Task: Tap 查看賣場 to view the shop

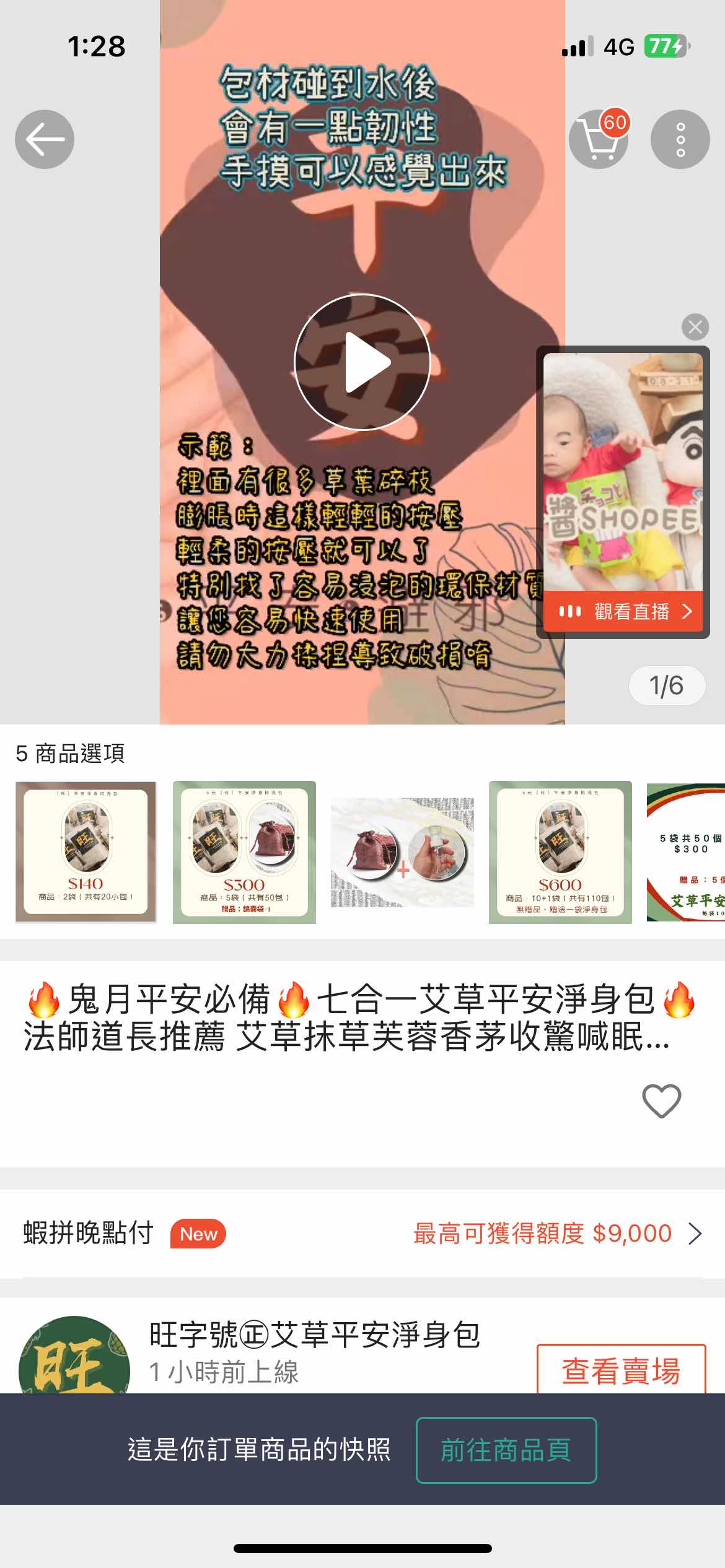Action: [x=621, y=1370]
